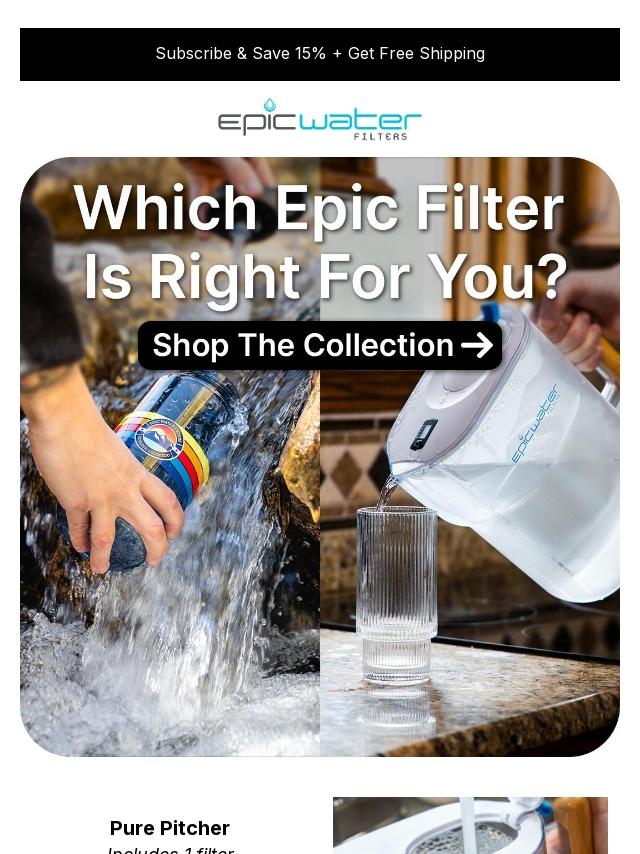Viewport: 640px width, 854px height.
Task: Tap the Subscribe & Save 15% banner
Action: click(320, 54)
